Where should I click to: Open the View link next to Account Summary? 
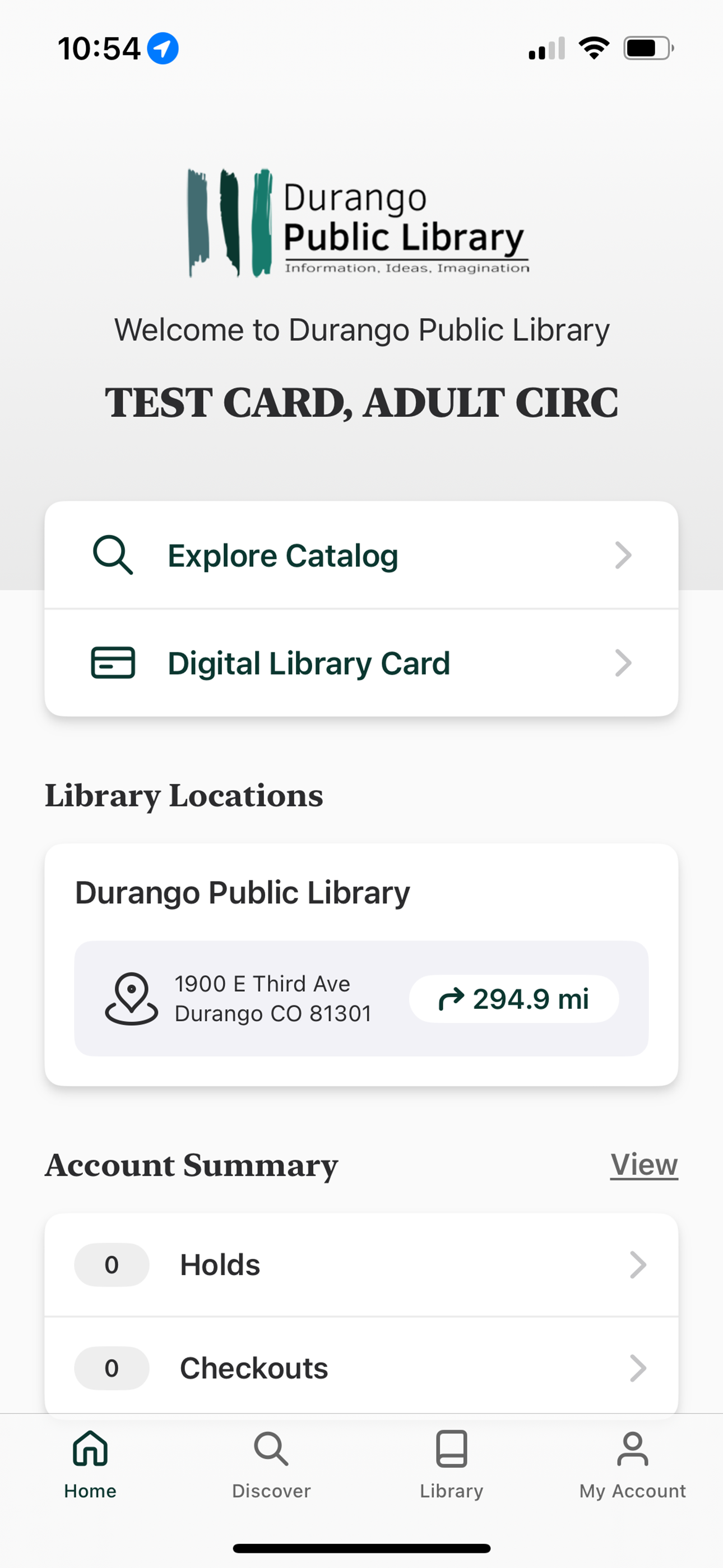(x=644, y=1164)
